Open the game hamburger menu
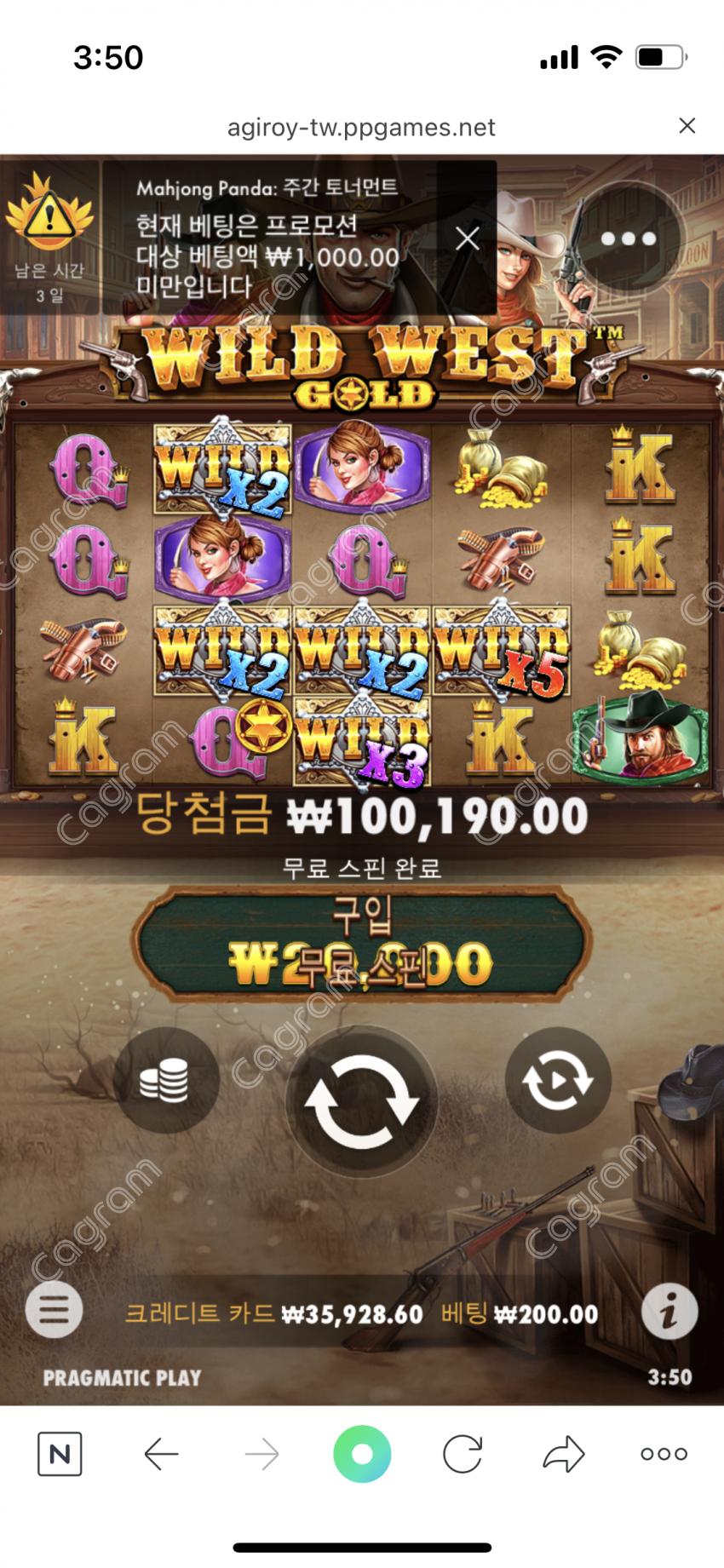724x1568 pixels. pos(54,1309)
